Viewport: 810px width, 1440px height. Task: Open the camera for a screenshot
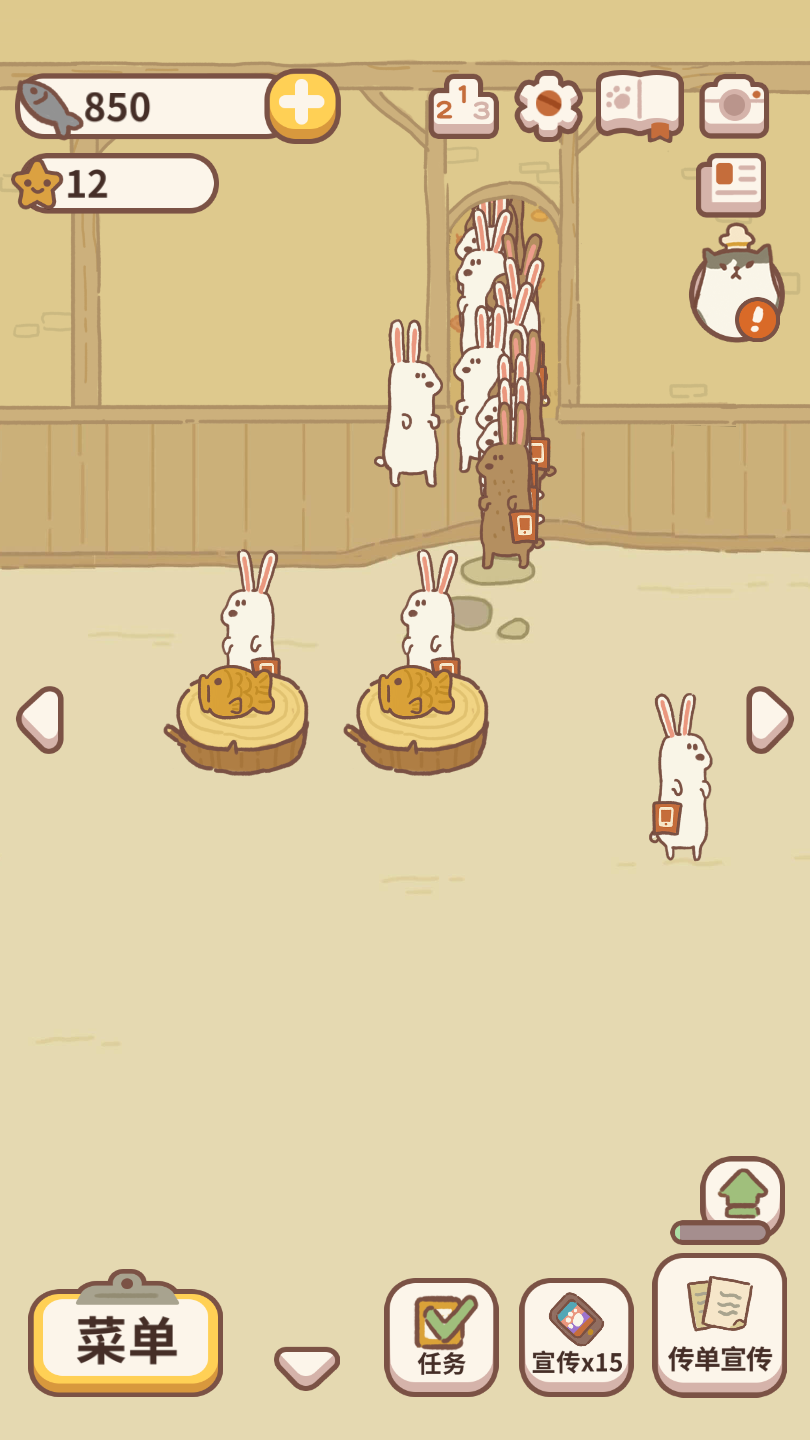(734, 105)
